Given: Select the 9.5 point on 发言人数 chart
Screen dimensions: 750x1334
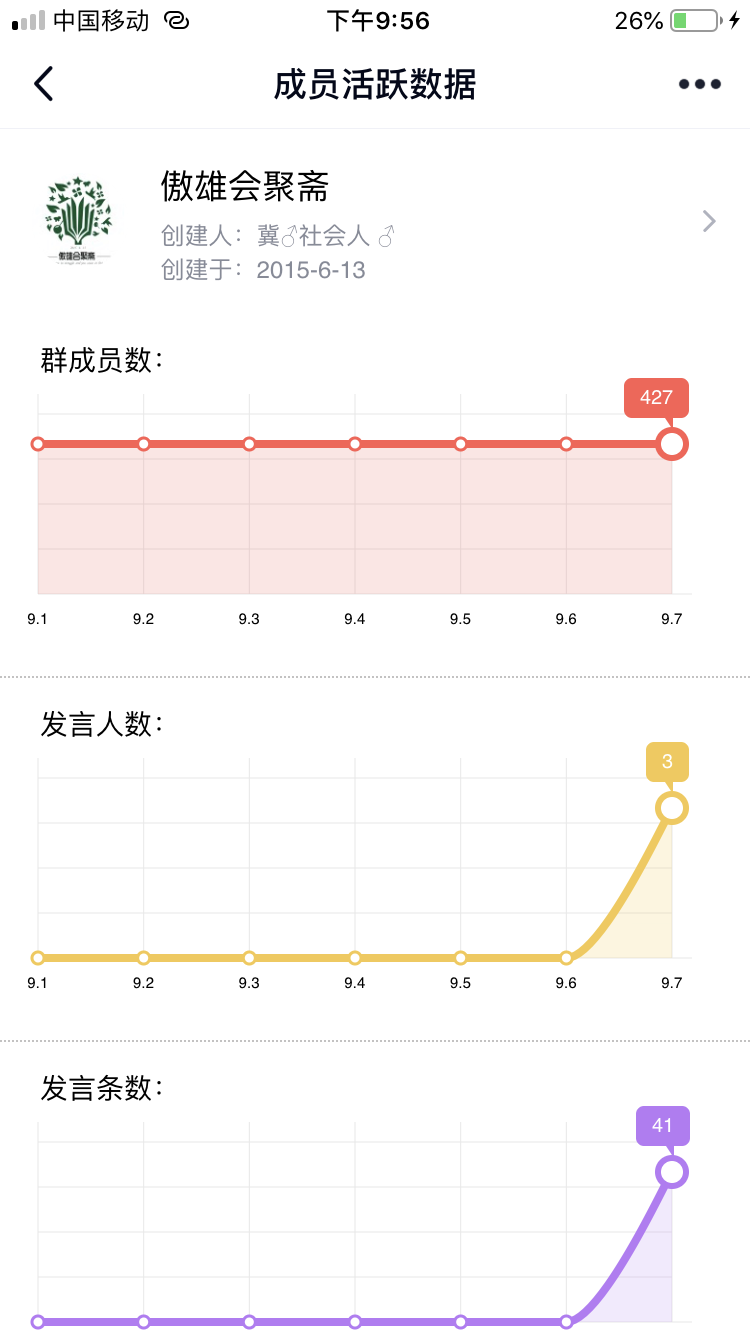Looking at the screenshot, I should pos(460,957).
